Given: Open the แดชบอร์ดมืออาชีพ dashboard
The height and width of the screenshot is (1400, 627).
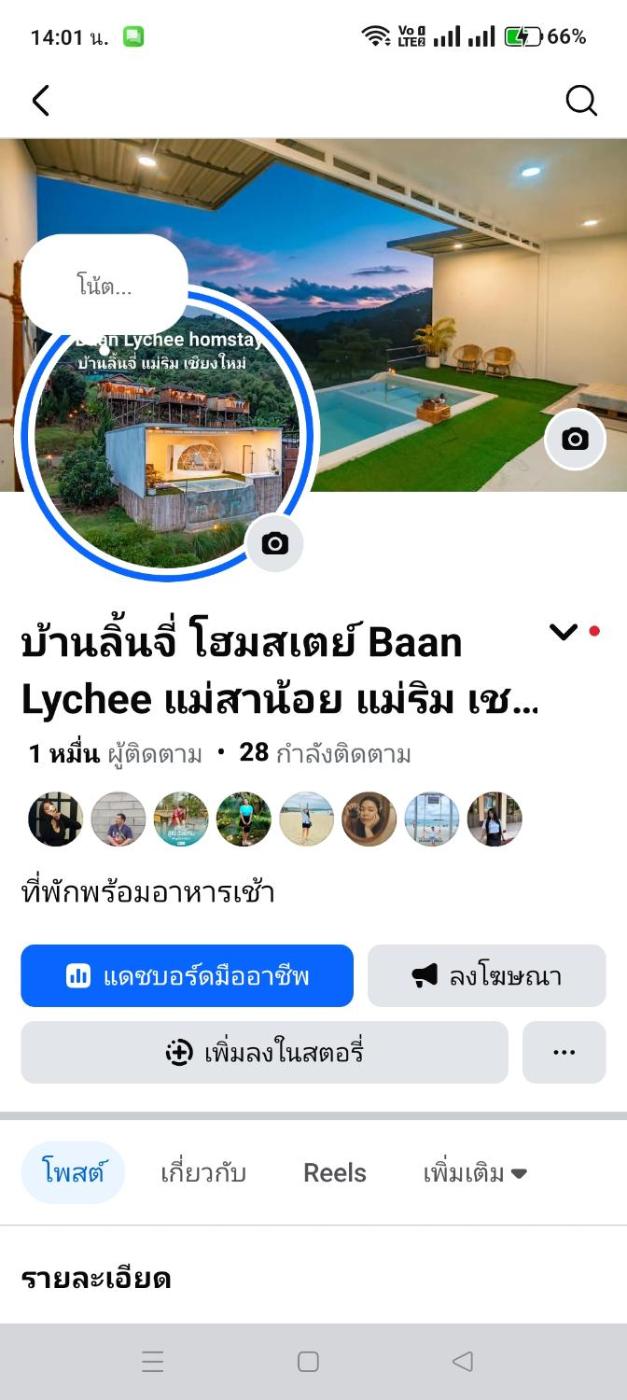Looking at the screenshot, I should tap(187, 975).
